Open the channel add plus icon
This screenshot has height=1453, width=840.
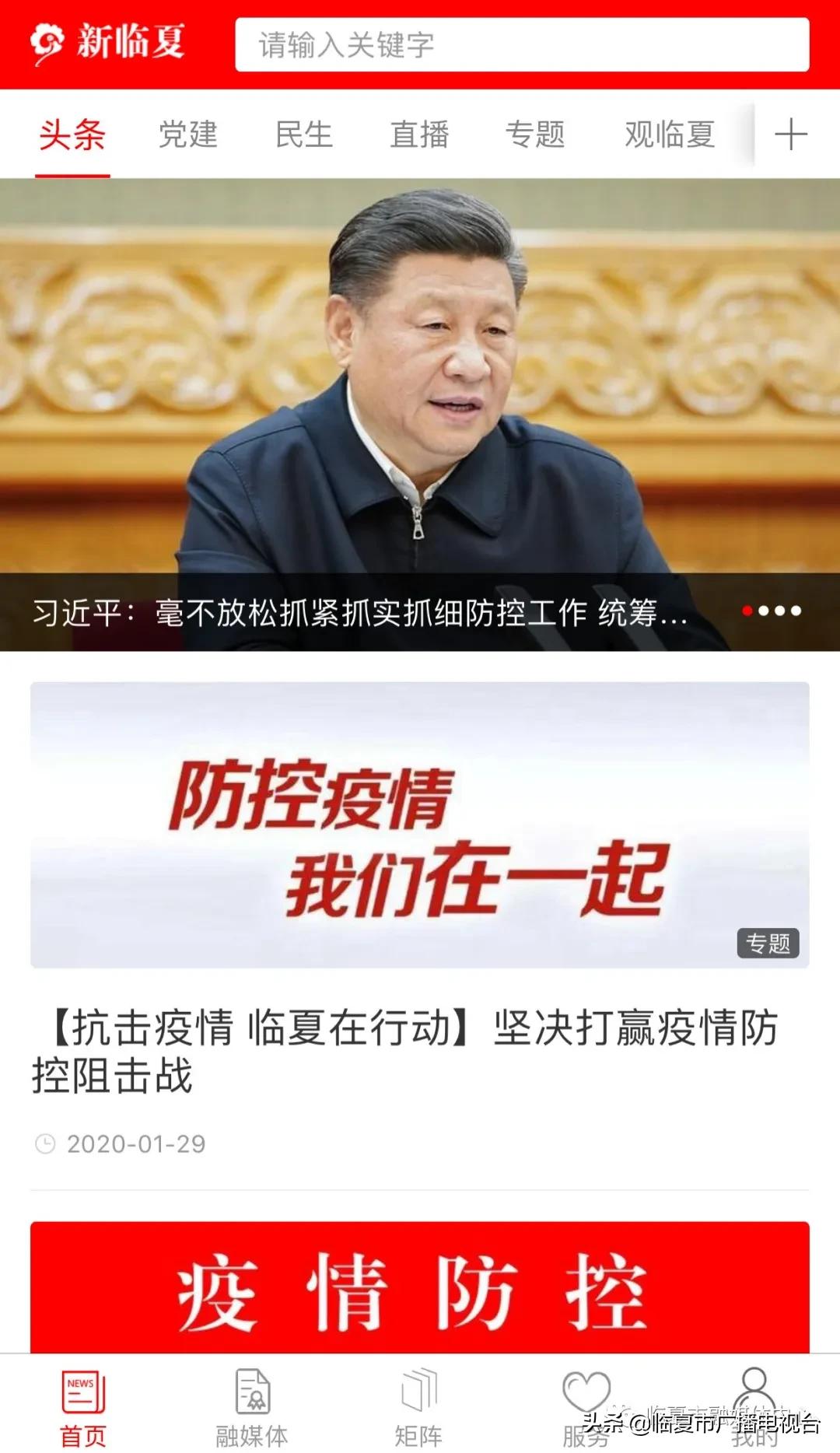(790, 134)
